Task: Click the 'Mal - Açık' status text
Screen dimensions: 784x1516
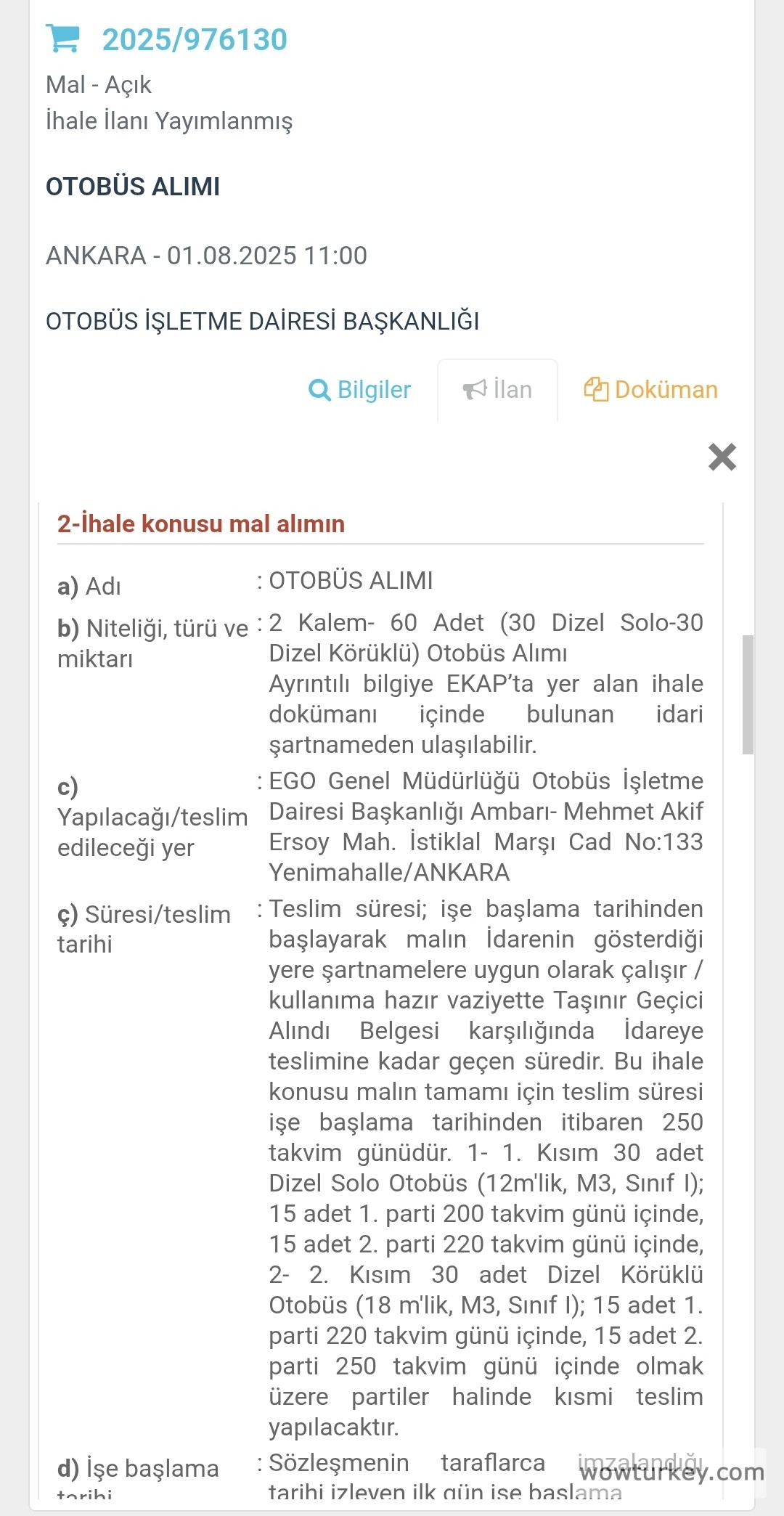Action: point(99,85)
